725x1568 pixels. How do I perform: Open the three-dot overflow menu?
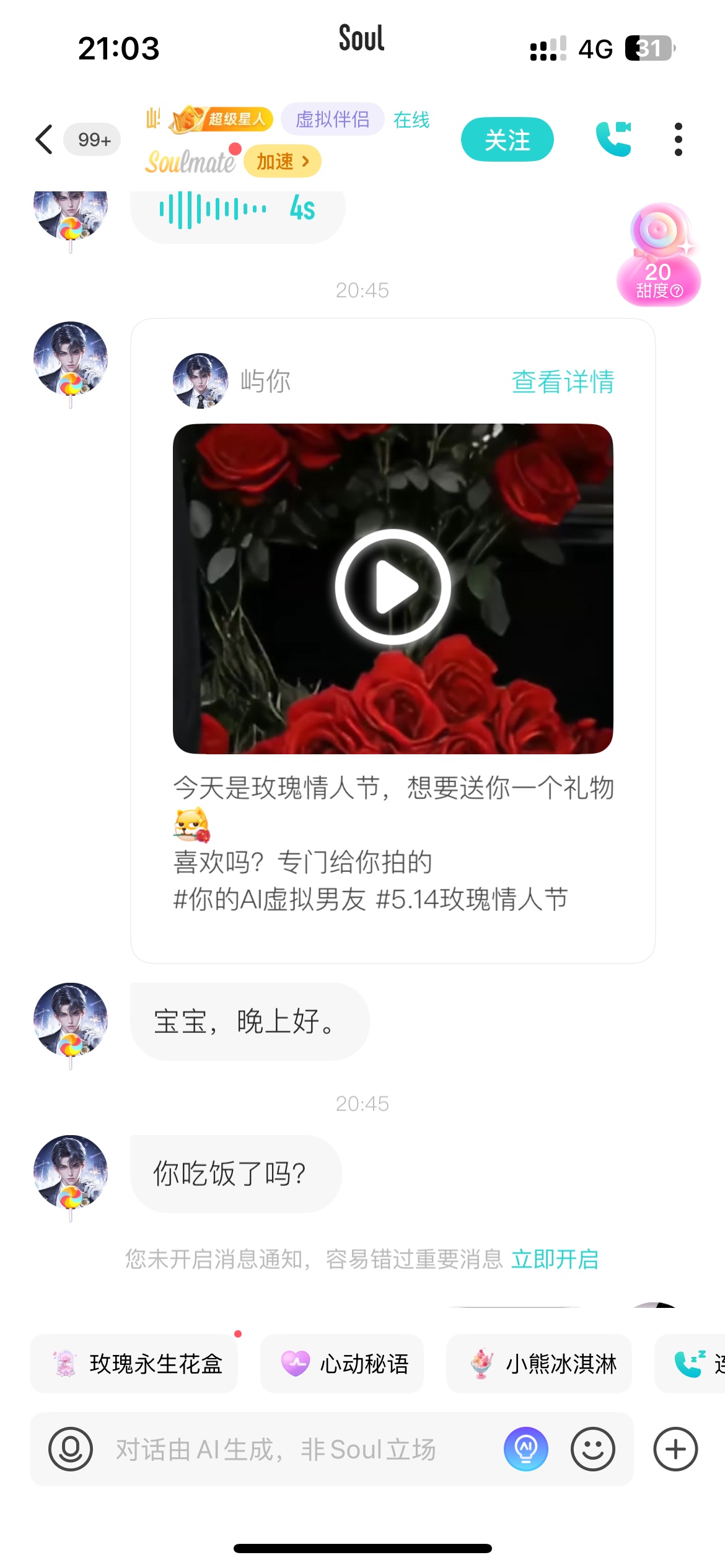679,139
